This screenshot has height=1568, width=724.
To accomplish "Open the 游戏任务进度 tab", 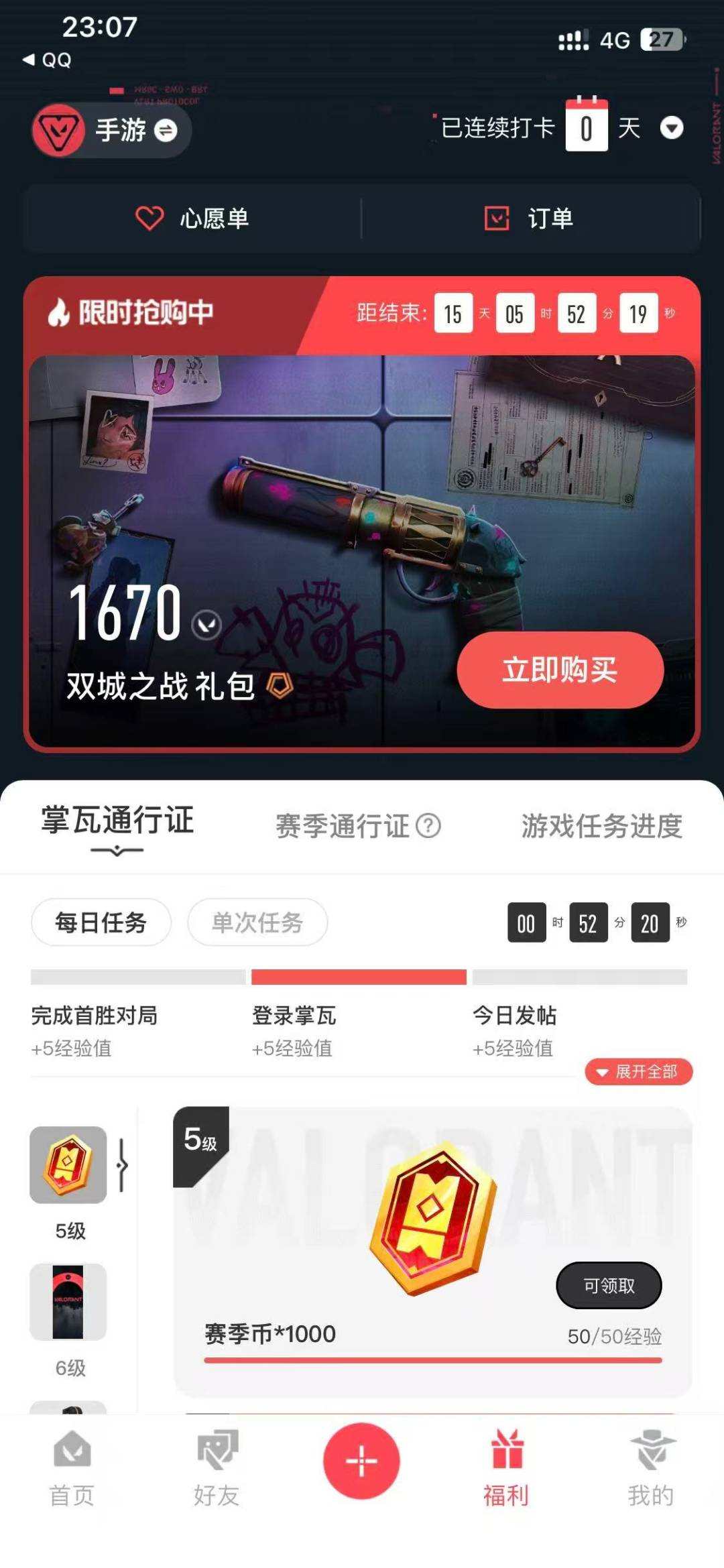I will pyautogui.click(x=601, y=827).
